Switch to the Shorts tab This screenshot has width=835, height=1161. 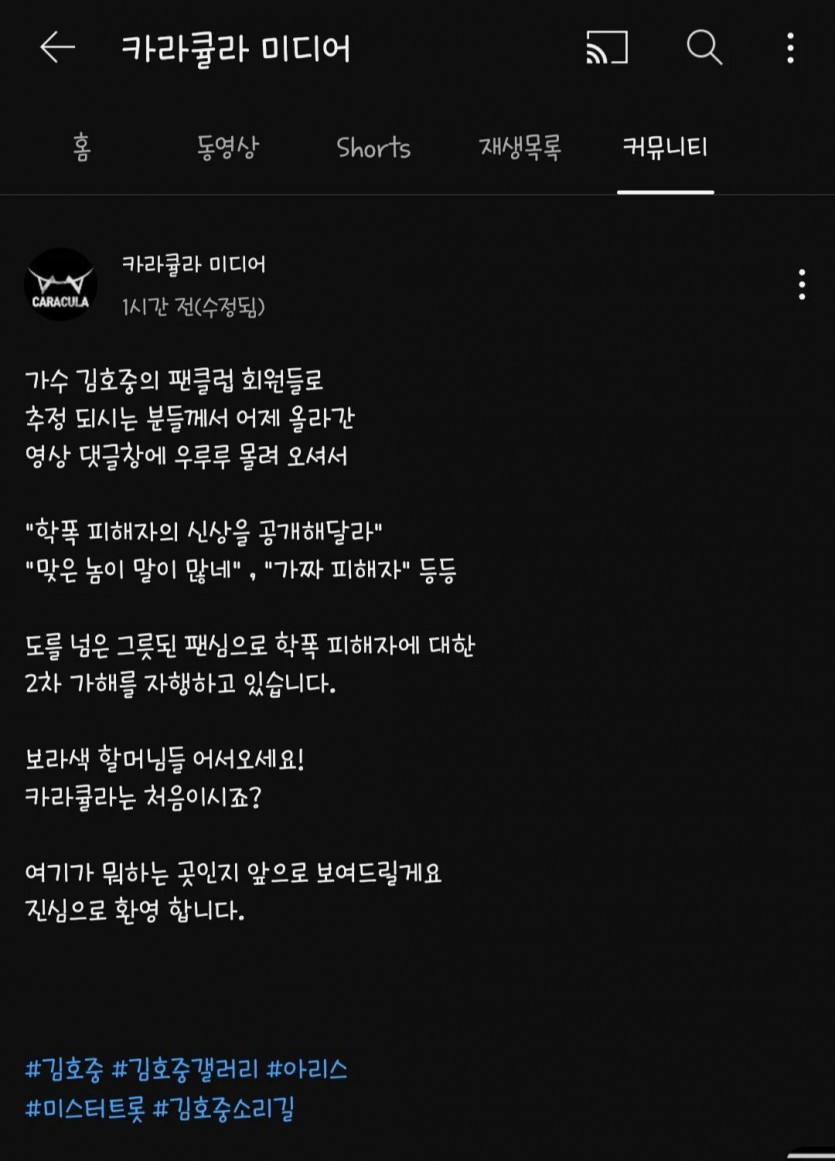pyautogui.click(x=373, y=149)
